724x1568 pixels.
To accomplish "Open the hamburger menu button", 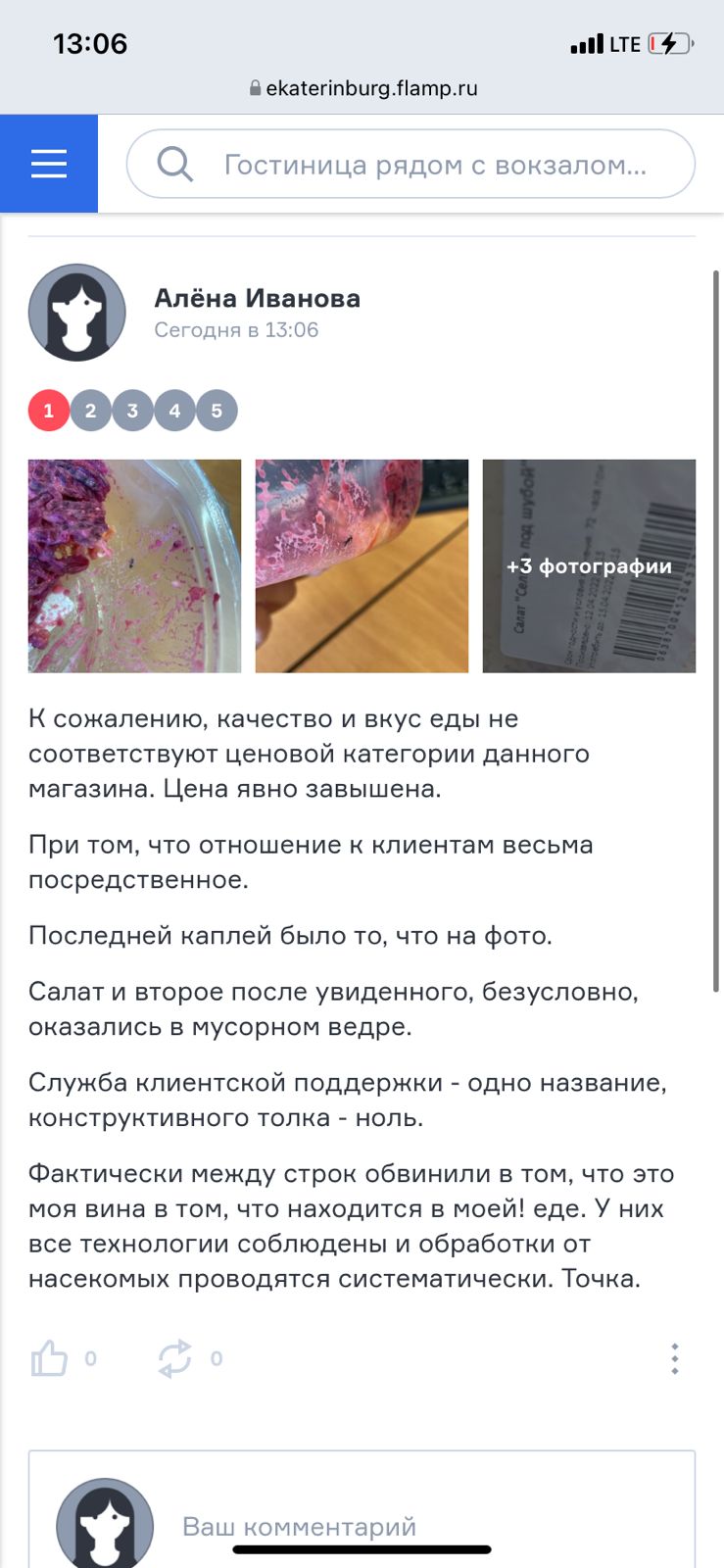I will [49, 164].
